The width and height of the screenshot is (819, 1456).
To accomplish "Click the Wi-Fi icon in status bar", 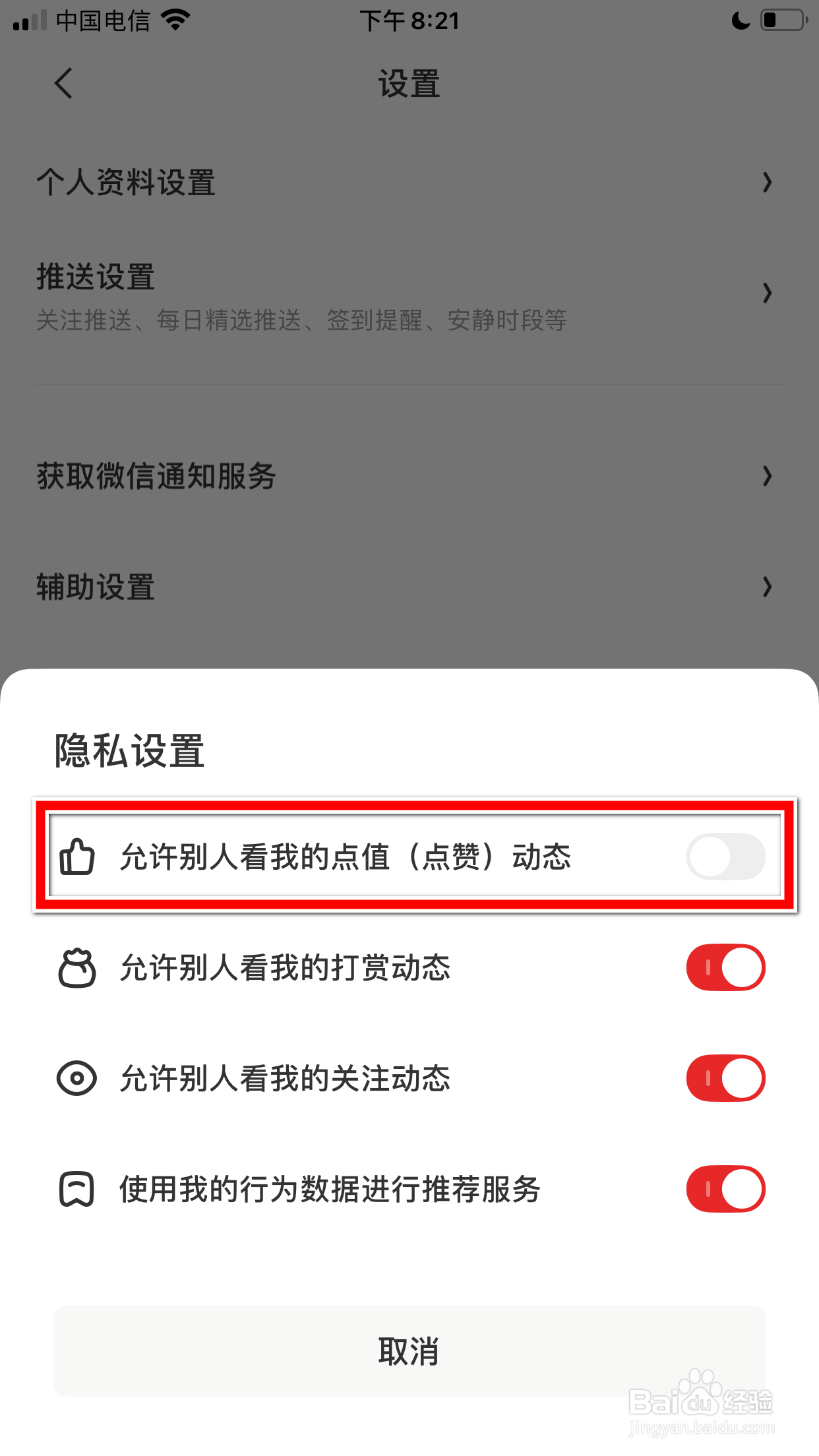I will pyautogui.click(x=174, y=18).
